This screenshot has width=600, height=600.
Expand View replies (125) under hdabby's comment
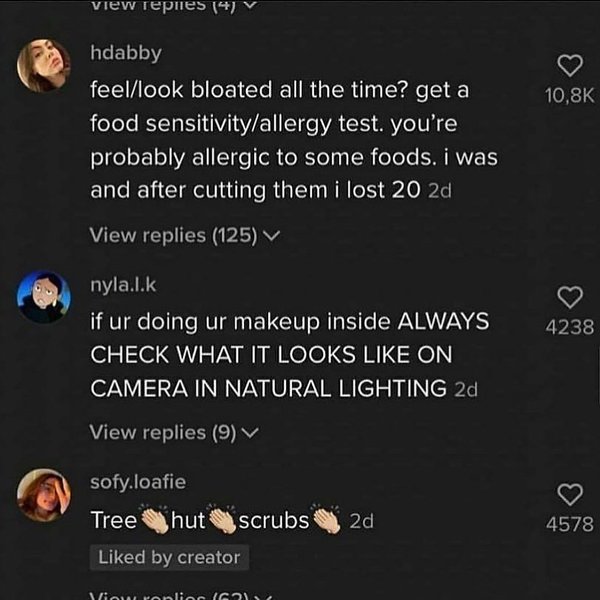(x=184, y=236)
